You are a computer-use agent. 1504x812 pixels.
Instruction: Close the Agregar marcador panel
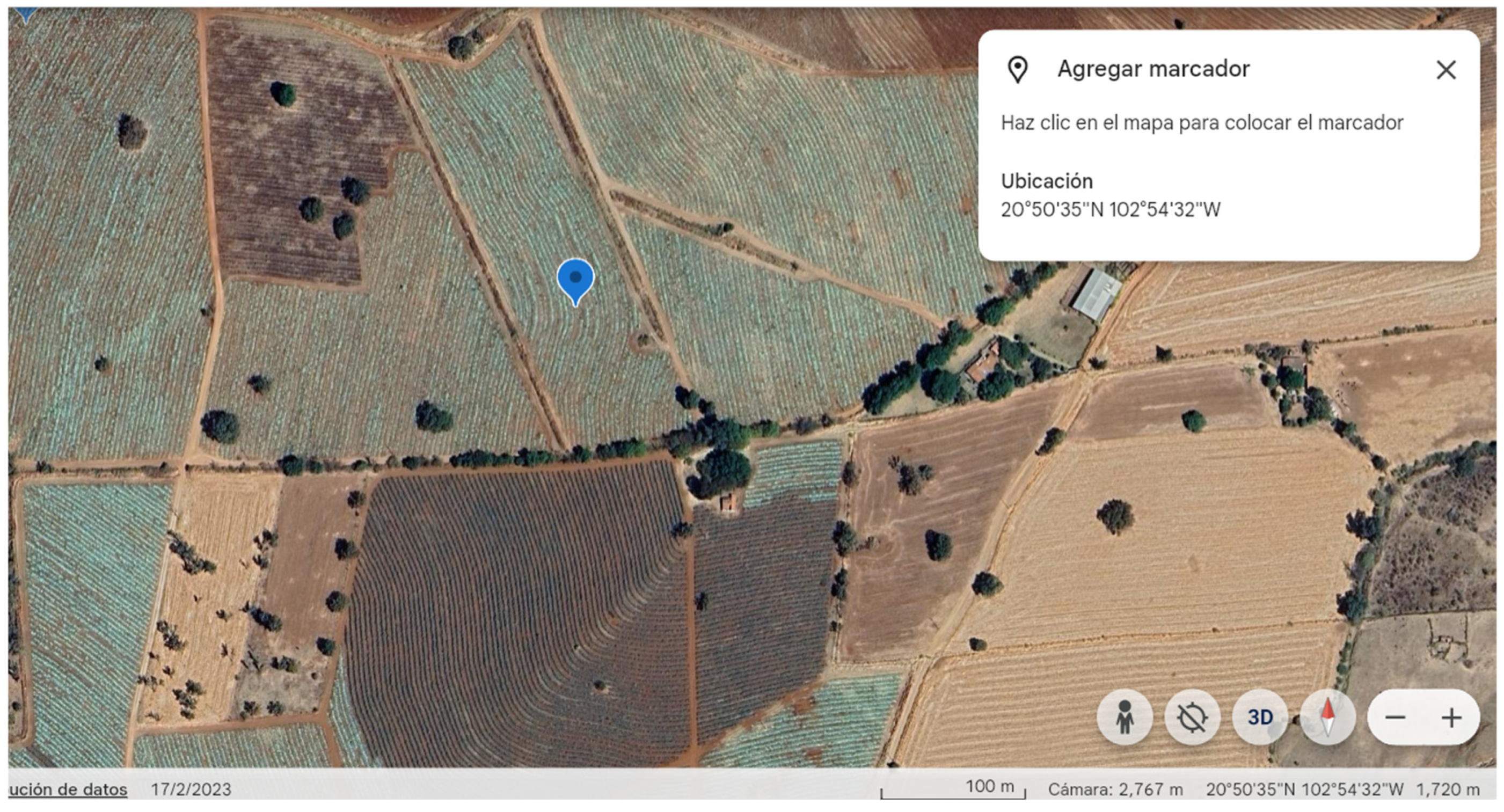(1445, 70)
